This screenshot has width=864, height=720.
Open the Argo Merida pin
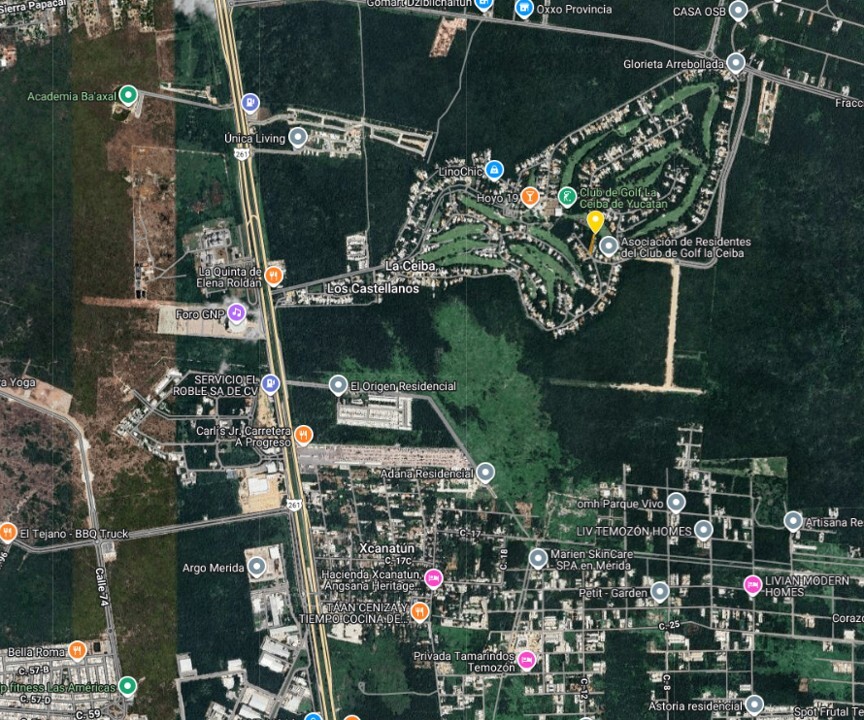click(x=257, y=567)
